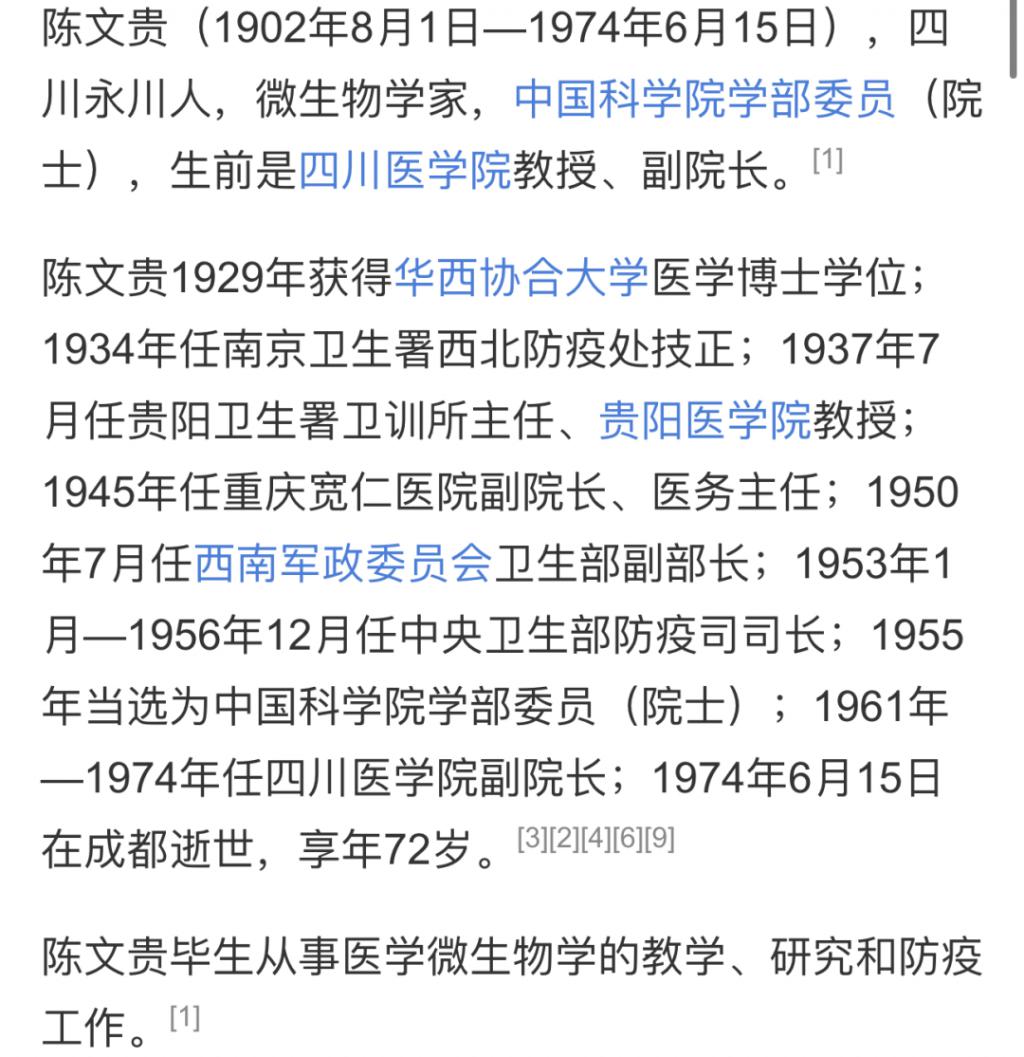The image size is (1024, 1057).
Task: Tap citation [2] reference
Action: tap(565, 840)
